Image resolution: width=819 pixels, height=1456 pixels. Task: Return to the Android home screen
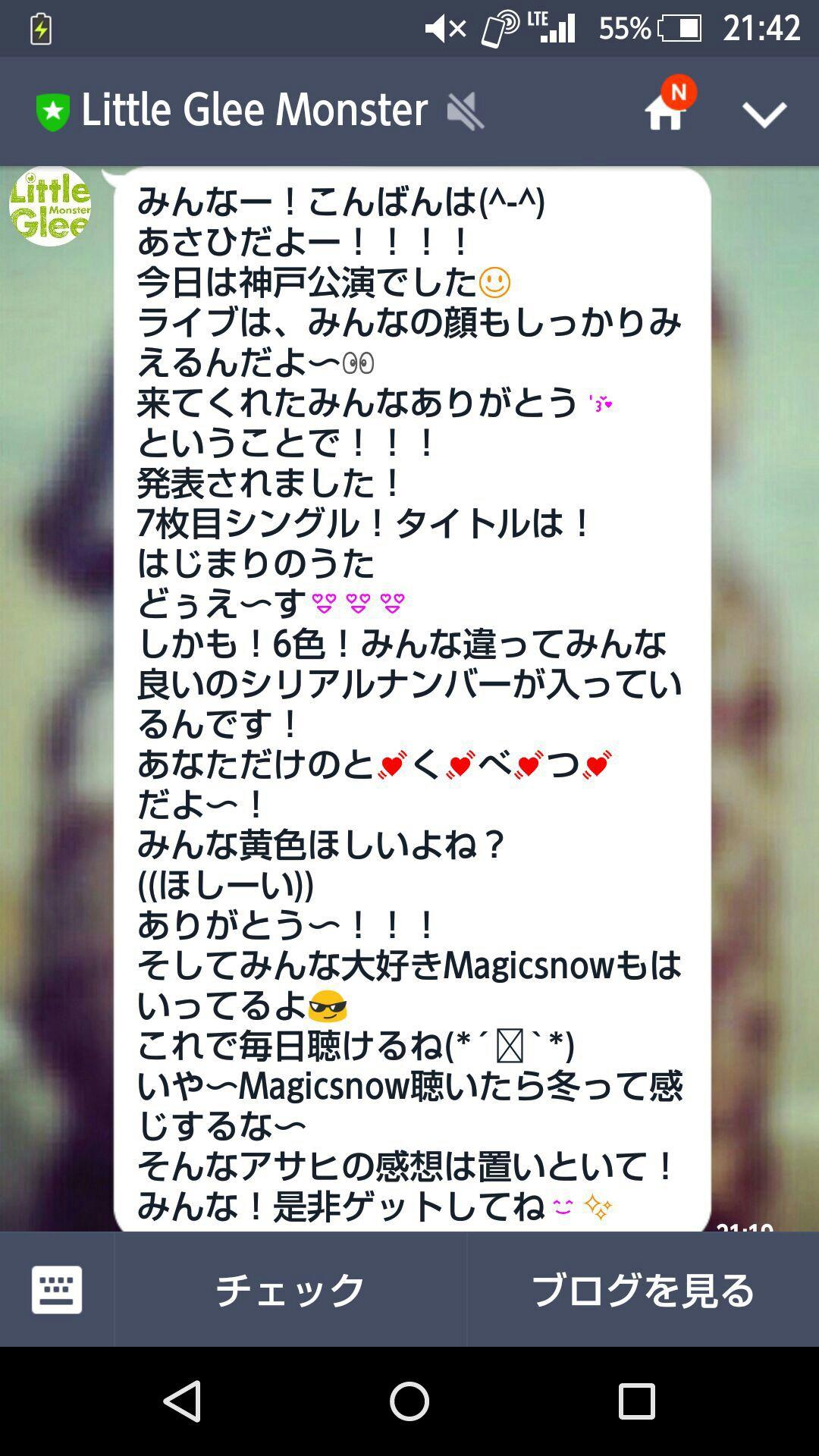(409, 1401)
